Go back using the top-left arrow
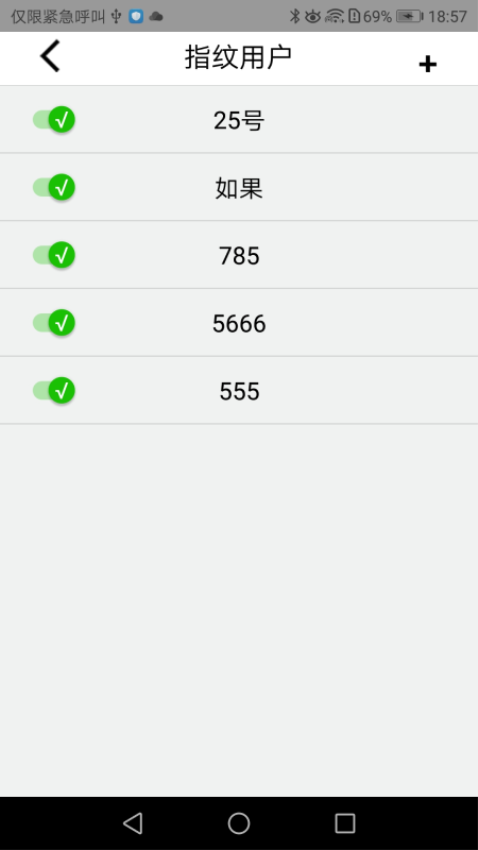The image size is (478, 850). [x=50, y=56]
